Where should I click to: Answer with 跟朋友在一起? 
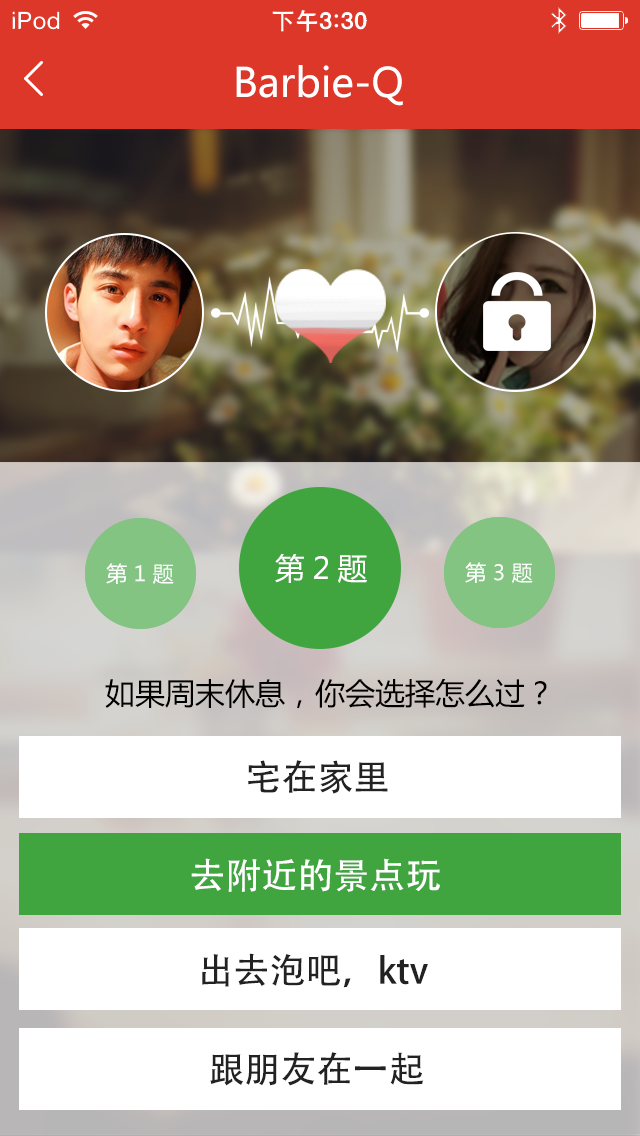320,1069
